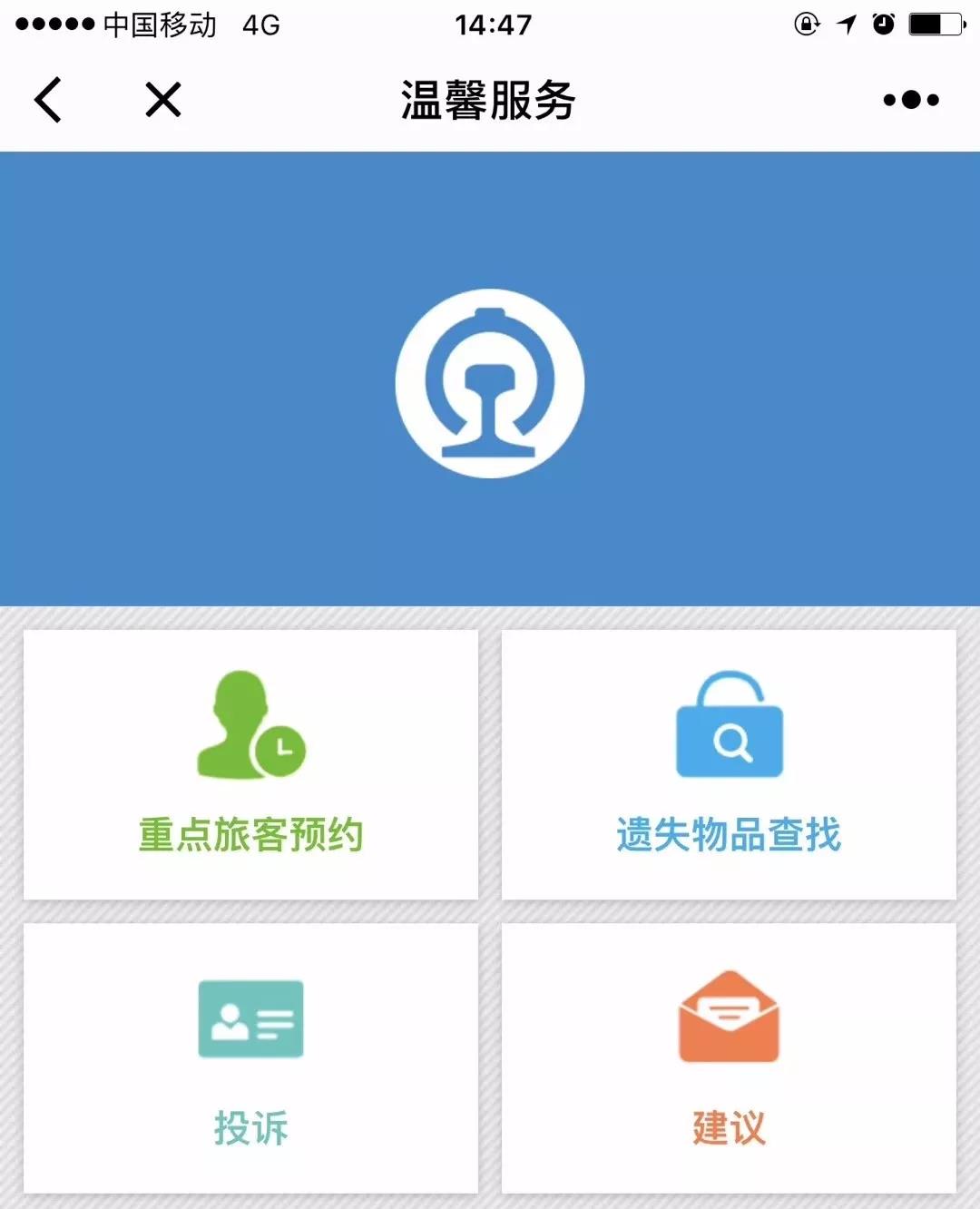Select the 建议 card
Screen dimensions: 980x1209
729,1057
